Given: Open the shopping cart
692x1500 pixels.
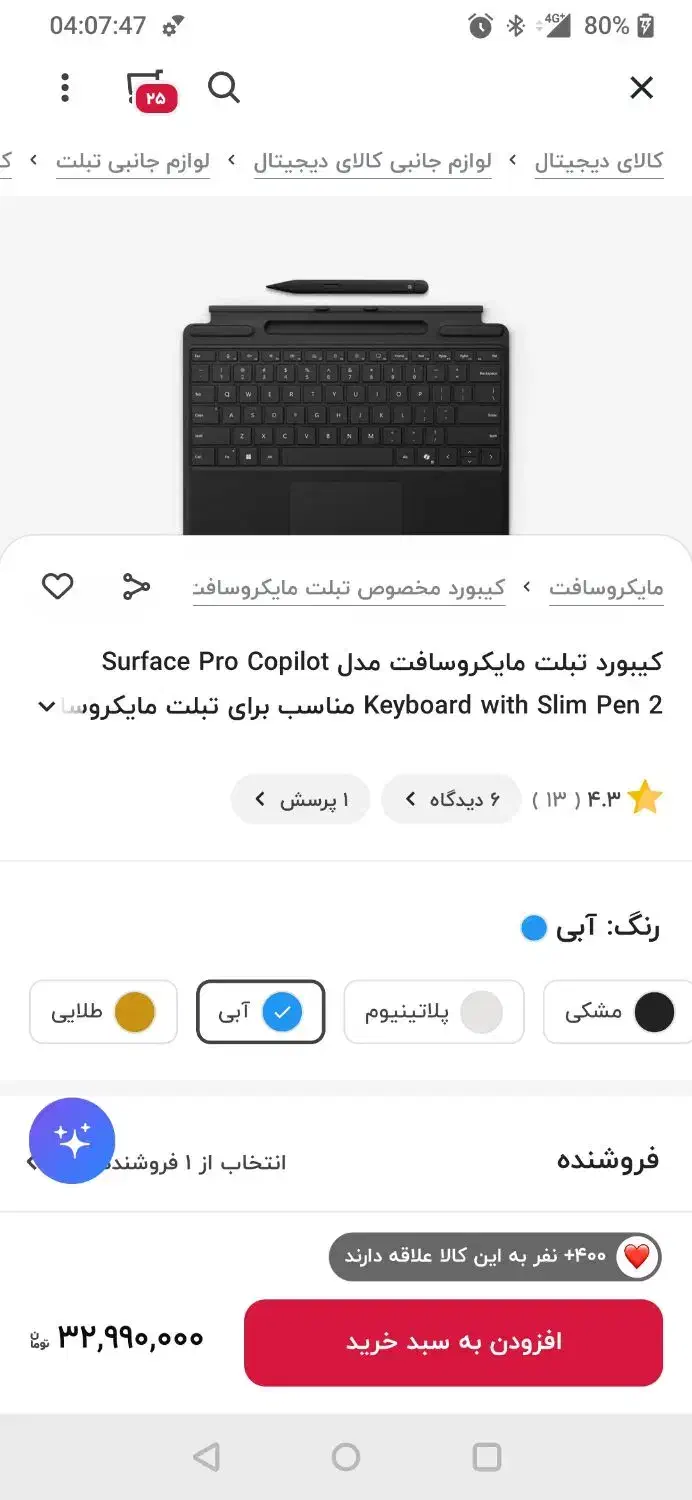Looking at the screenshot, I should pos(151,91).
